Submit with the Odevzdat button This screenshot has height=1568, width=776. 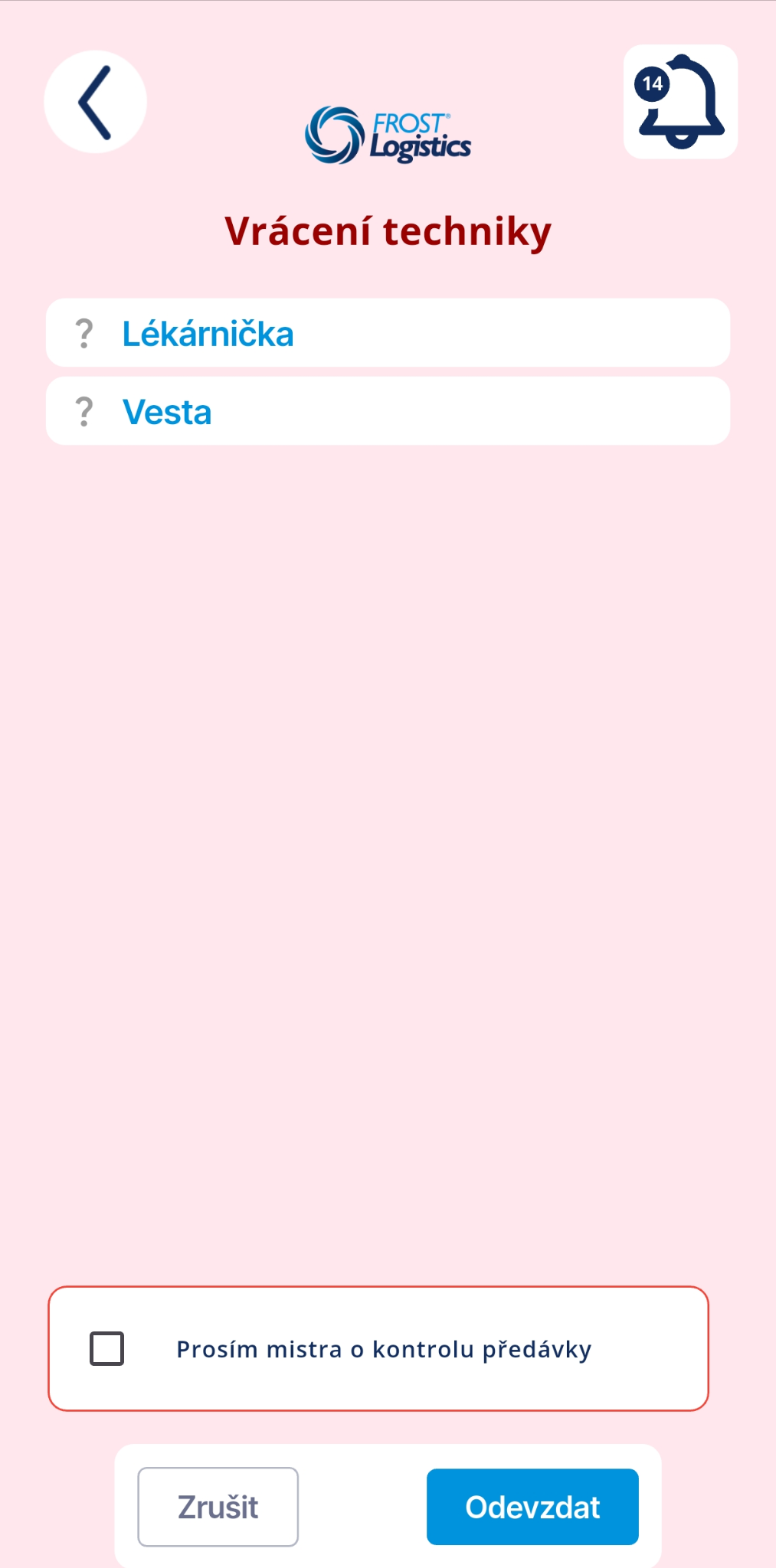point(532,1507)
